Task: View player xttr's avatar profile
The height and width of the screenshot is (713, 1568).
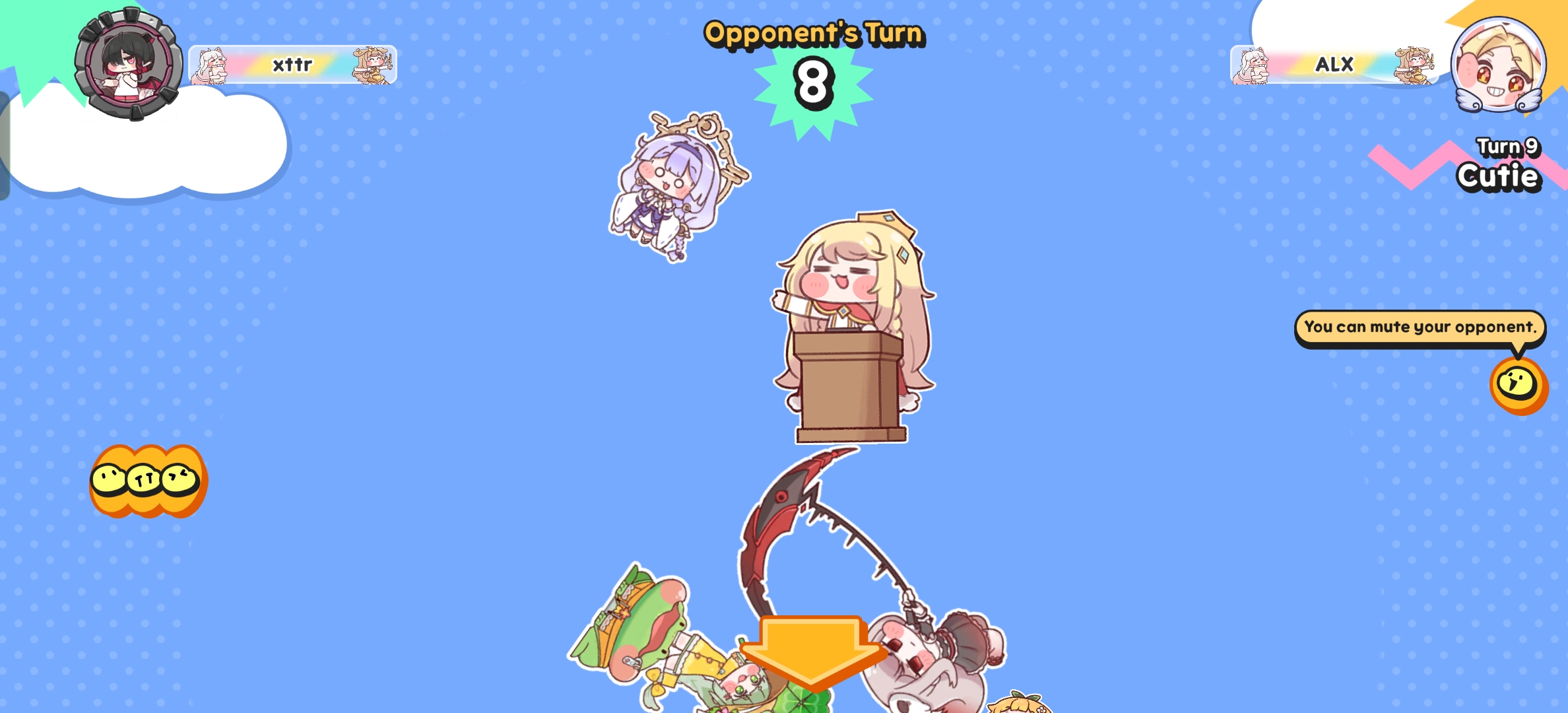Action: [x=129, y=64]
